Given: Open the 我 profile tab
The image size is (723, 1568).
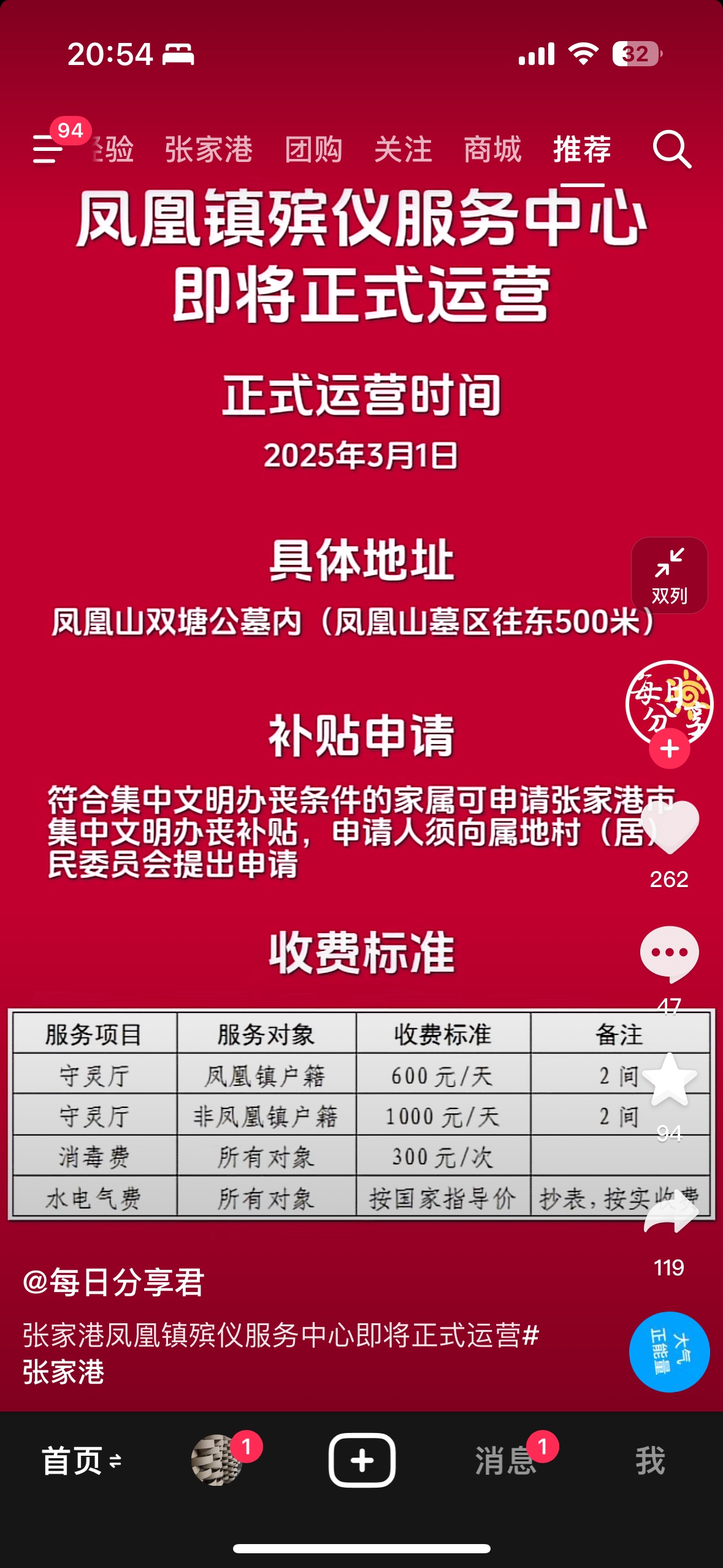Looking at the screenshot, I should point(650,1461).
